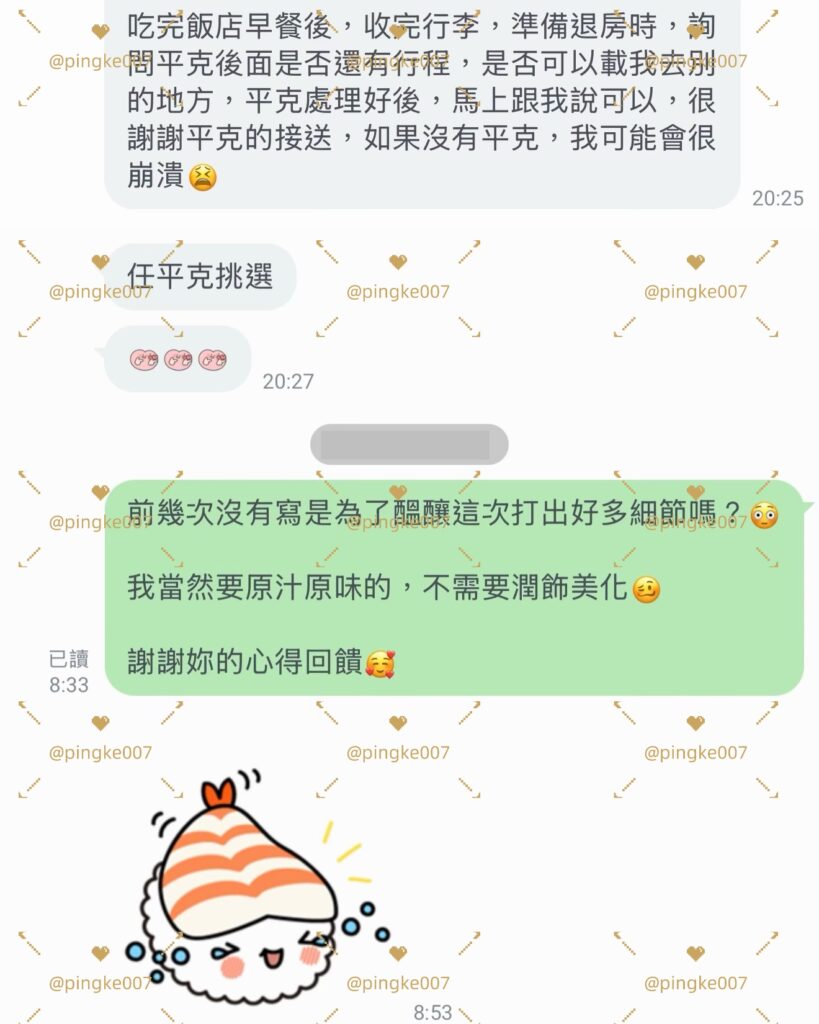The height and width of the screenshot is (1024, 819).
Task: Tap the 20:27 timestamp
Action: (287, 381)
